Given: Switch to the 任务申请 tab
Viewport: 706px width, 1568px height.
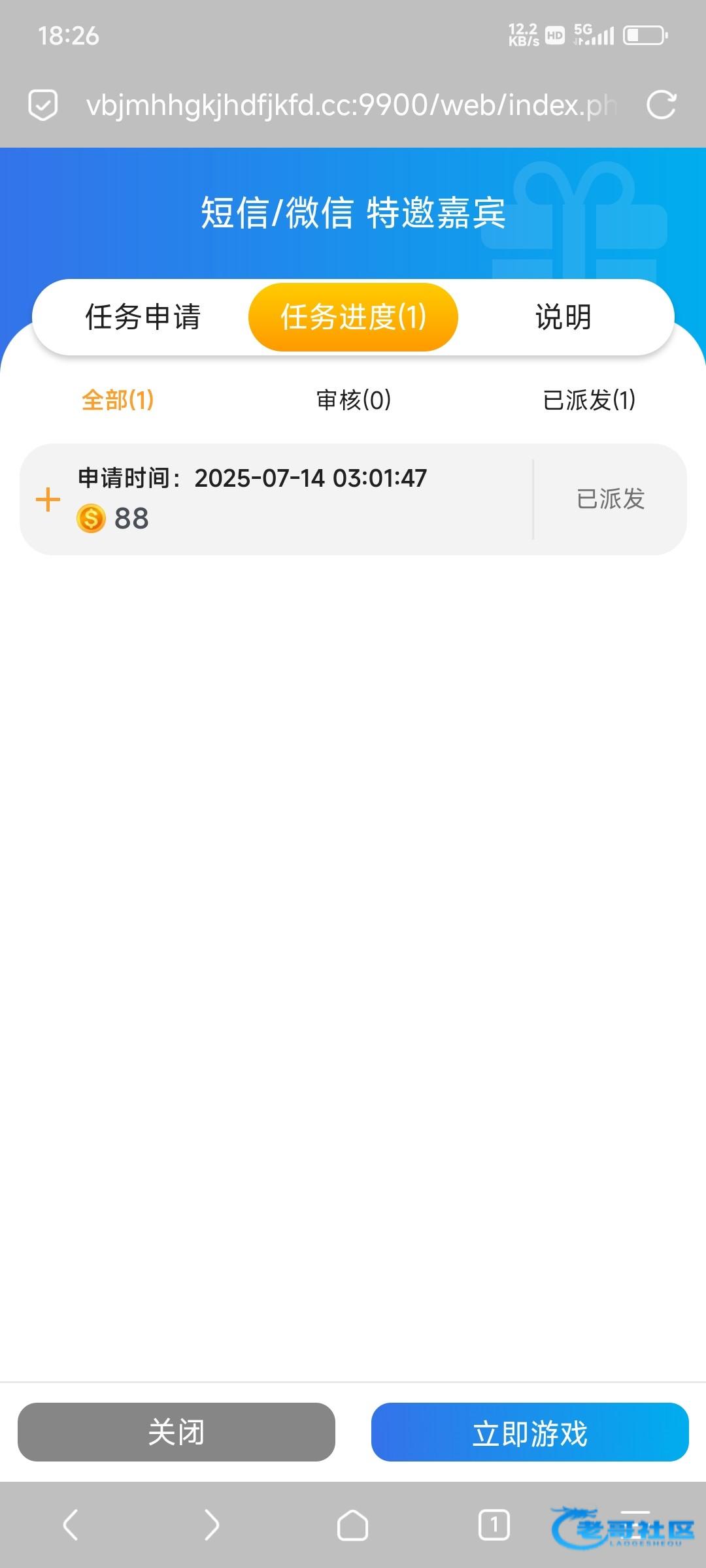Looking at the screenshot, I should click(x=143, y=318).
